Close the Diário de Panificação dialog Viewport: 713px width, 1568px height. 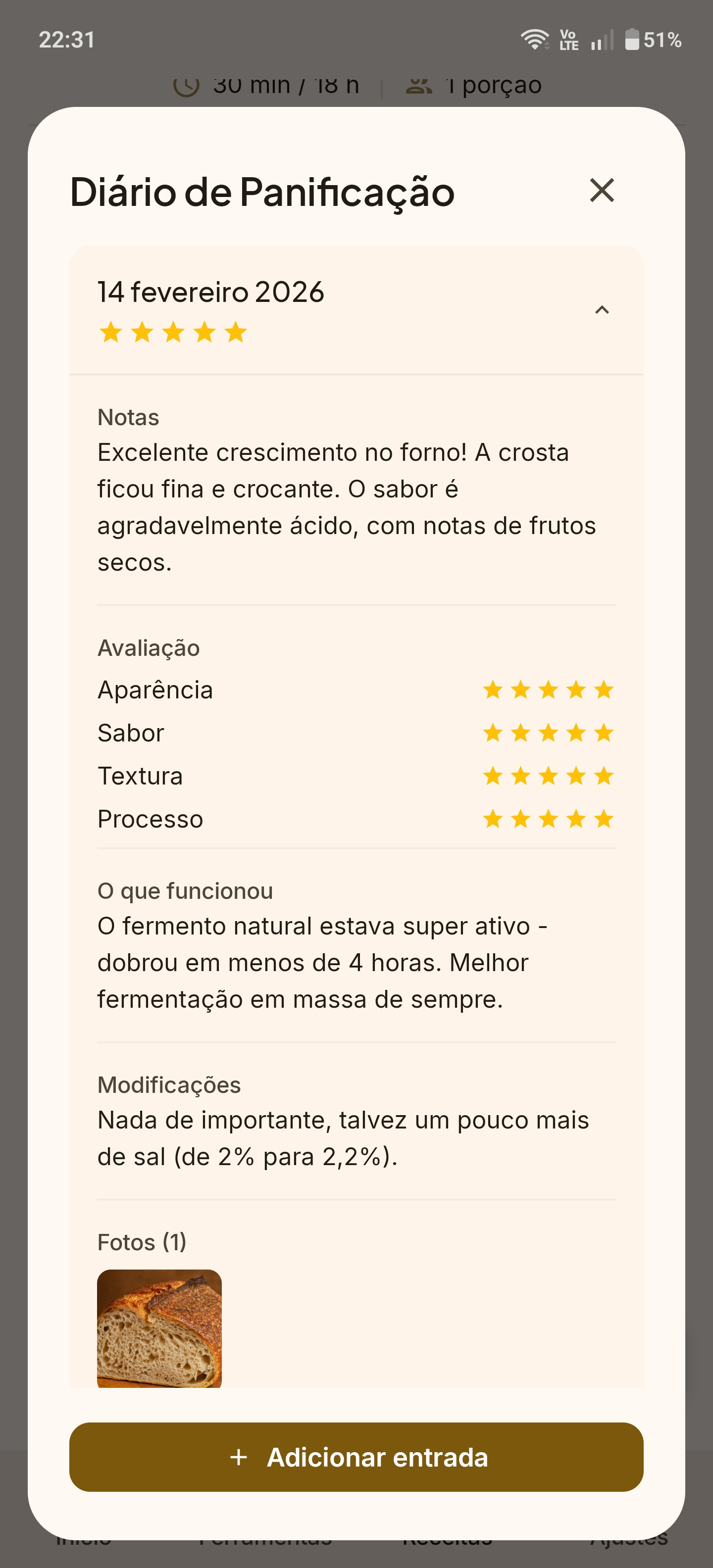[602, 191]
